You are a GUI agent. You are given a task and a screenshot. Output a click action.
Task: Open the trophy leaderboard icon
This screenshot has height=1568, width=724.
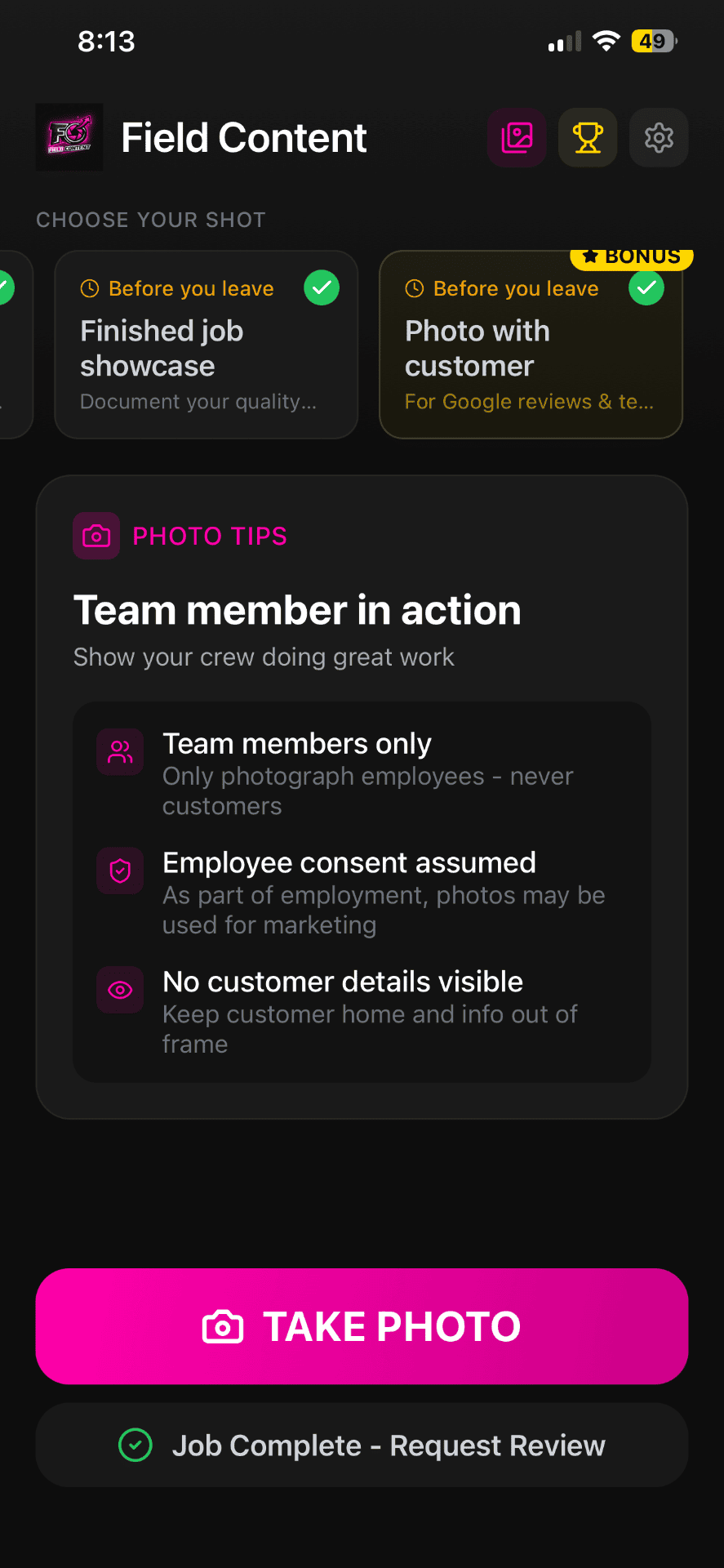[588, 137]
